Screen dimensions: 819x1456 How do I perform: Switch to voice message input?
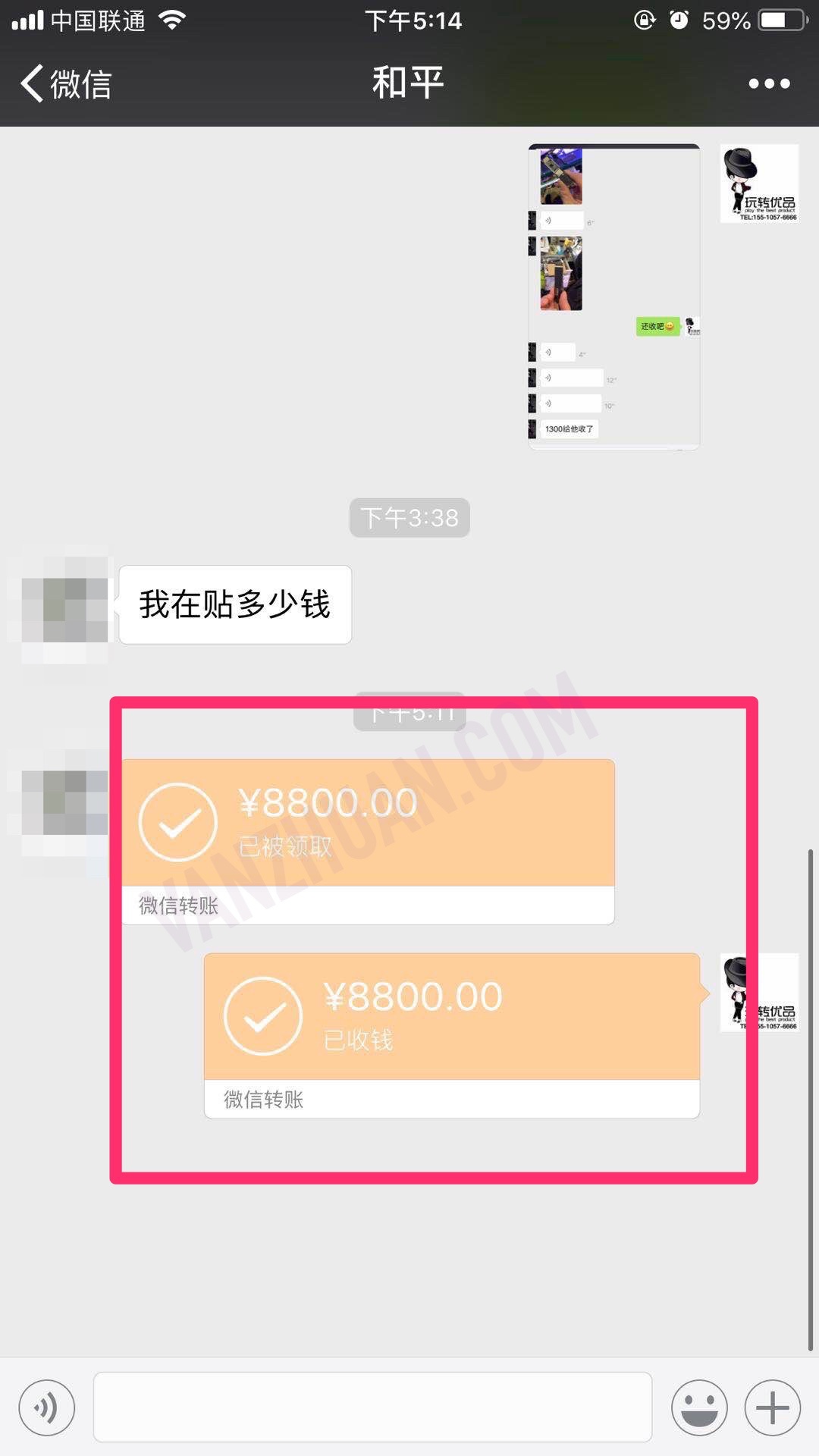tap(47, 1407)
